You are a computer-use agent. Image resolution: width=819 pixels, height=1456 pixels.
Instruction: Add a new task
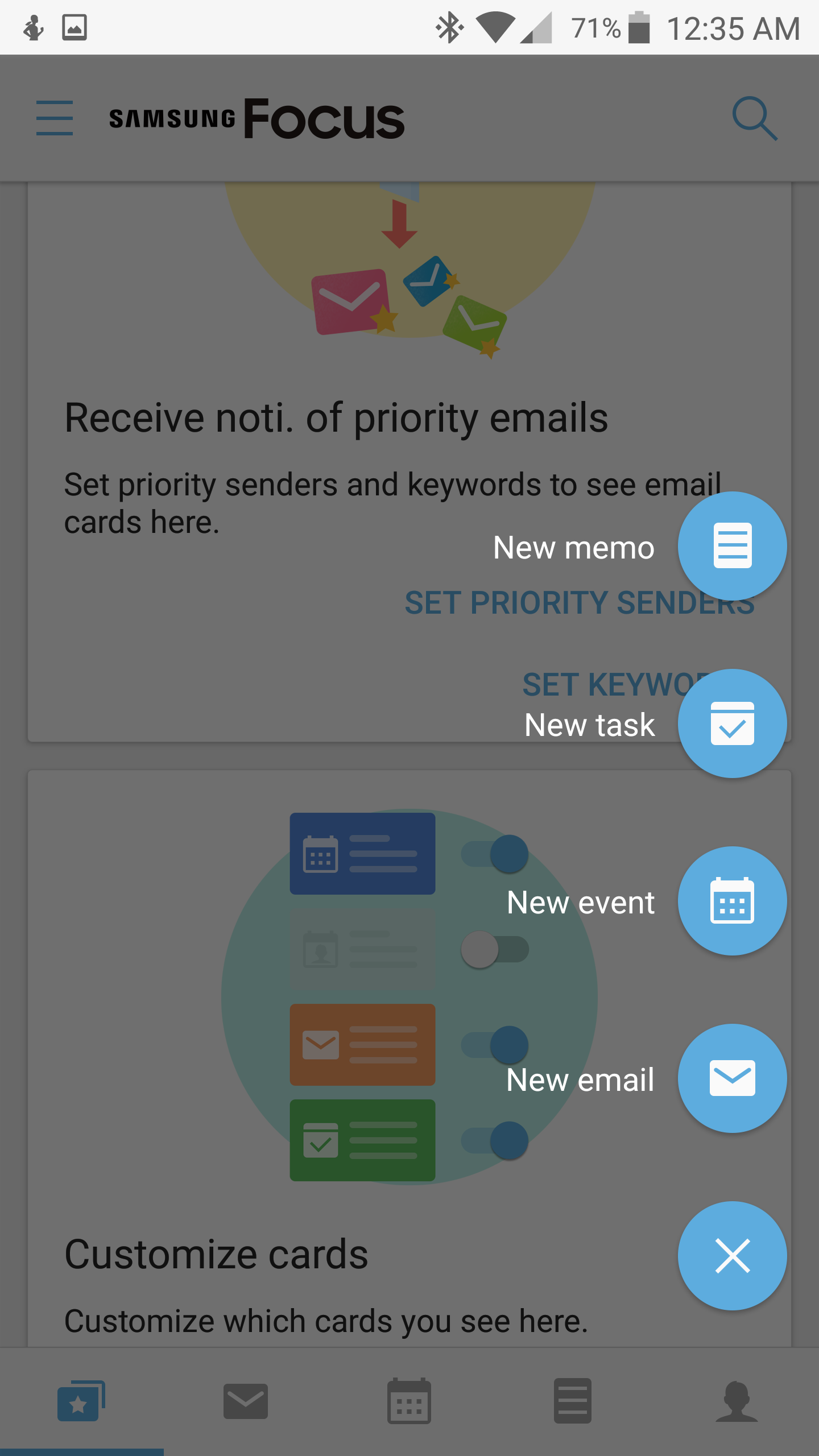pos(732,723)
